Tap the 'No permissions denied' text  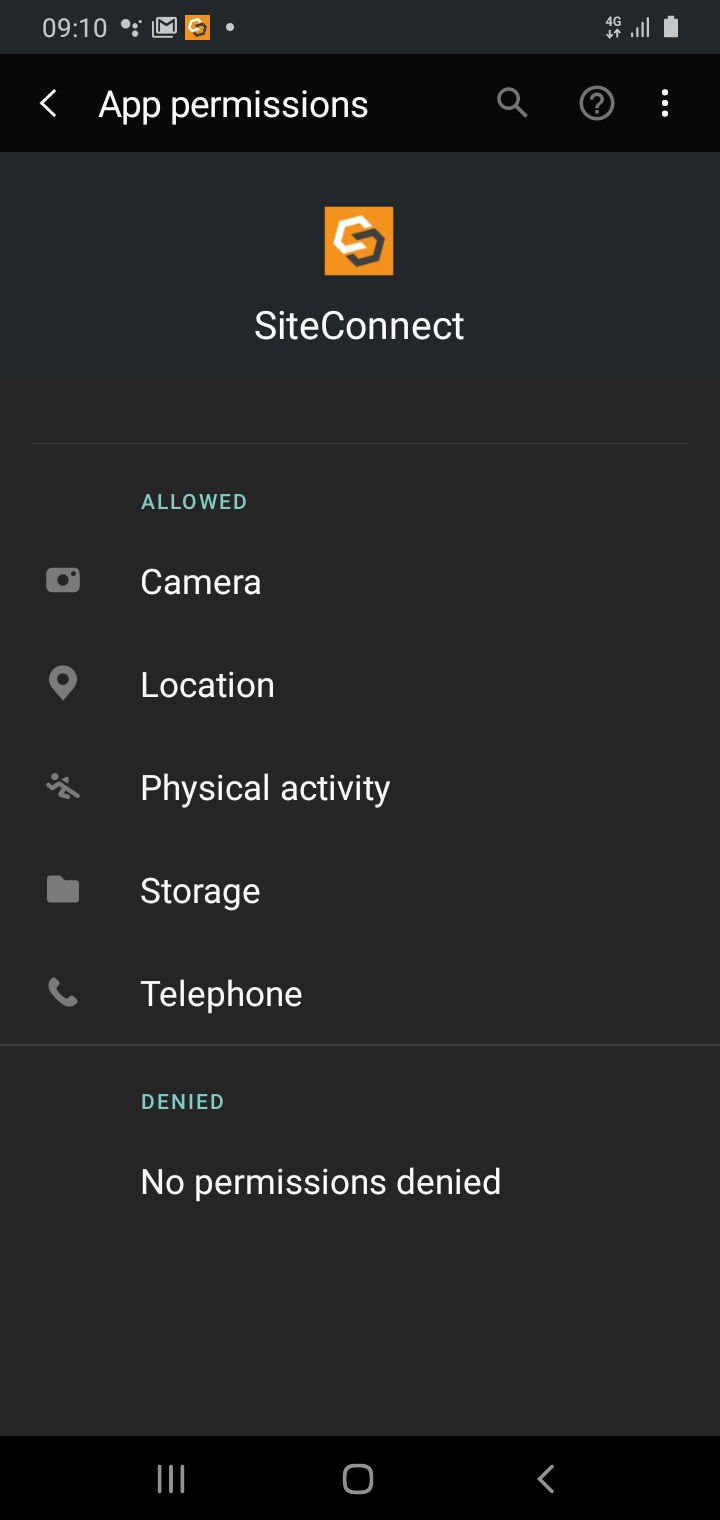pos(320,1181)
